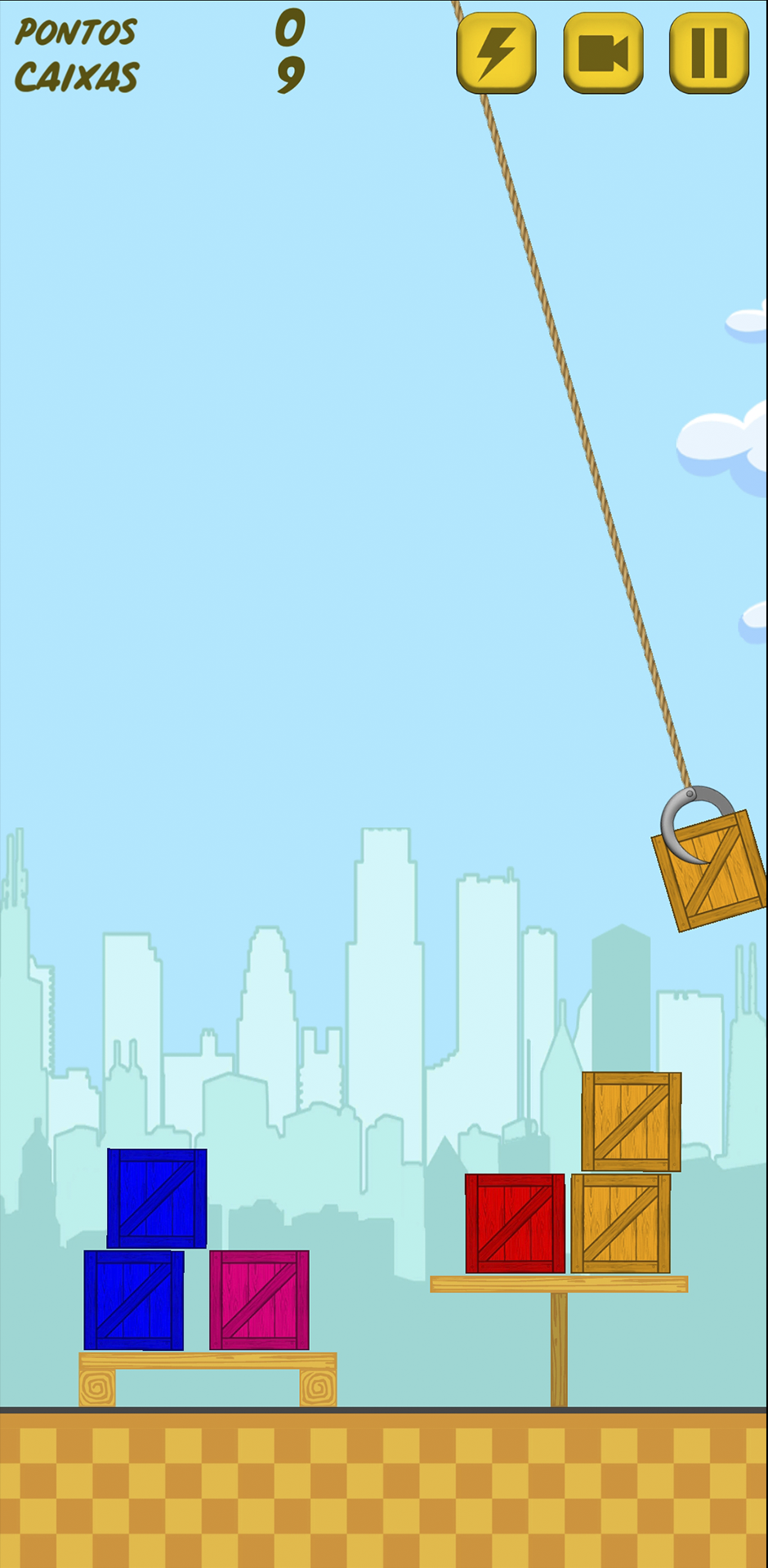Pause the game
Viewport: 768px width, 1568px height.
click(x=709, y=53)
